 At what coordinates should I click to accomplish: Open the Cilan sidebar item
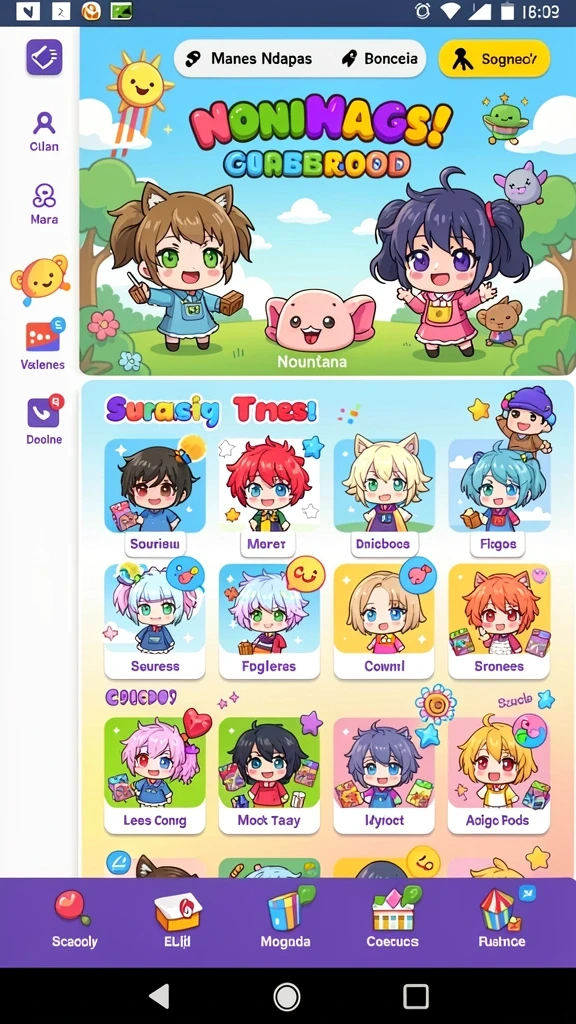click(x=44, y=131)
